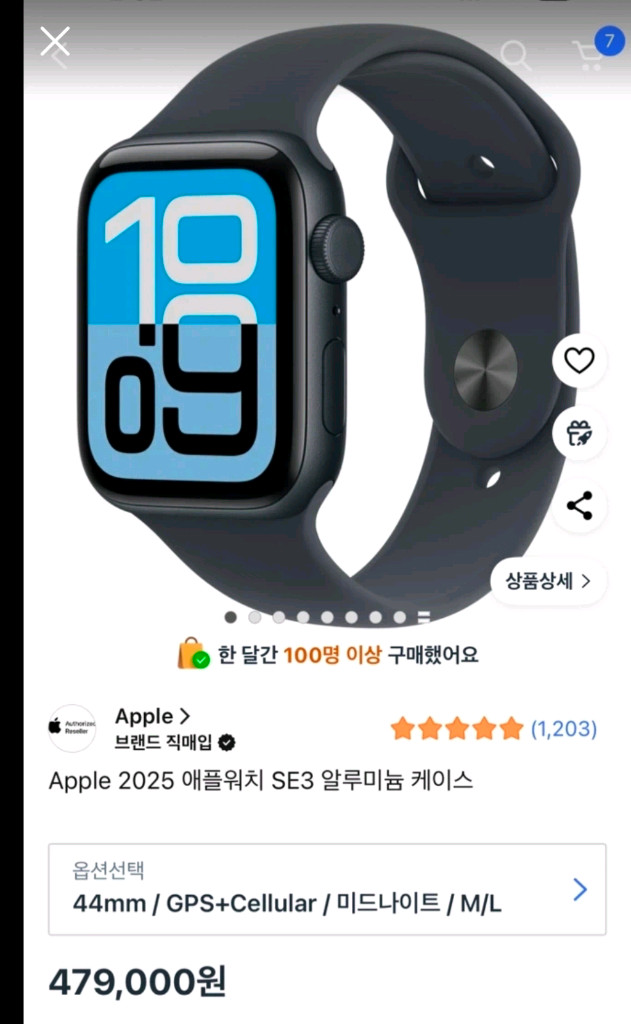Screen dimensions: 631x1024
Task: Tap the Apple Watch product image
Action: (x=300, y=330)
